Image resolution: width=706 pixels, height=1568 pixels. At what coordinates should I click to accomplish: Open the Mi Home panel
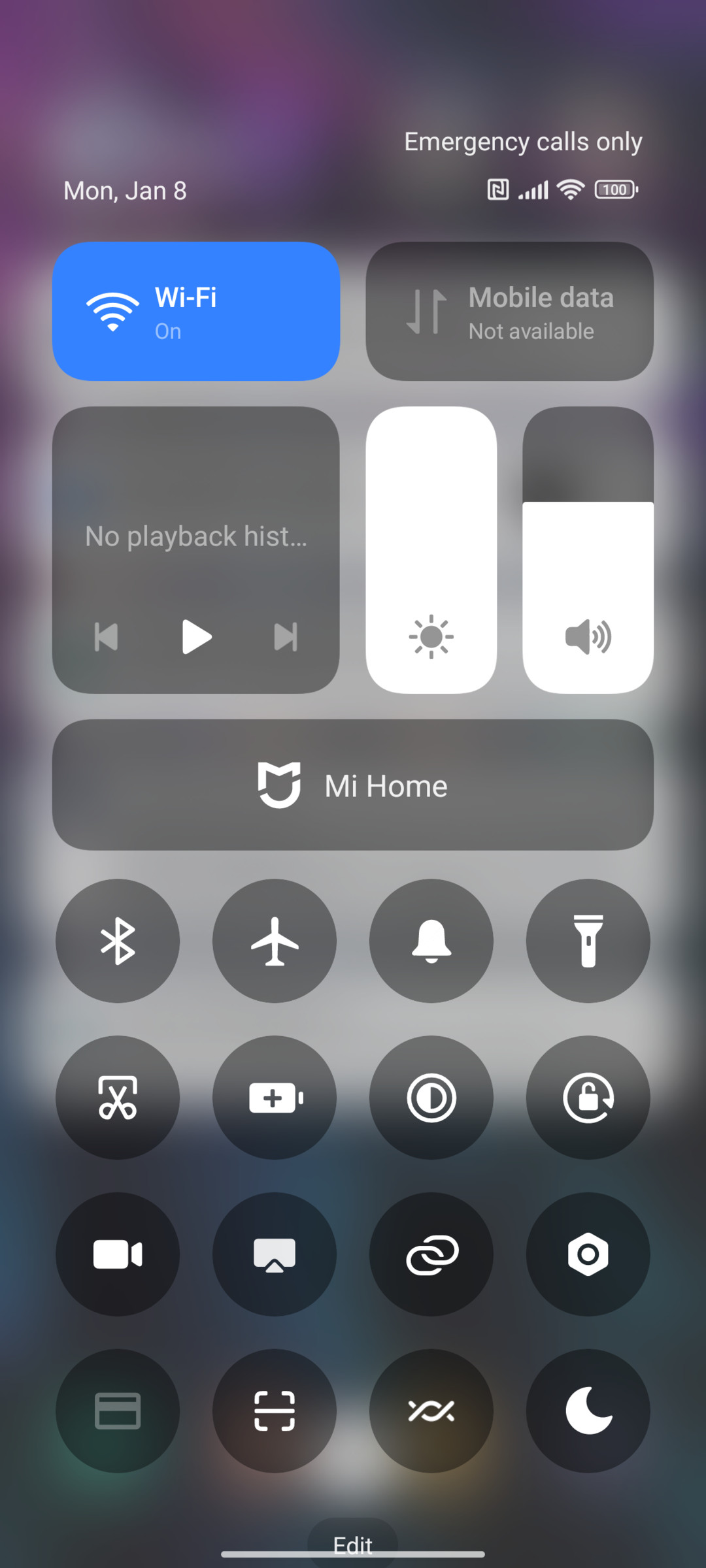pos(353,785)
